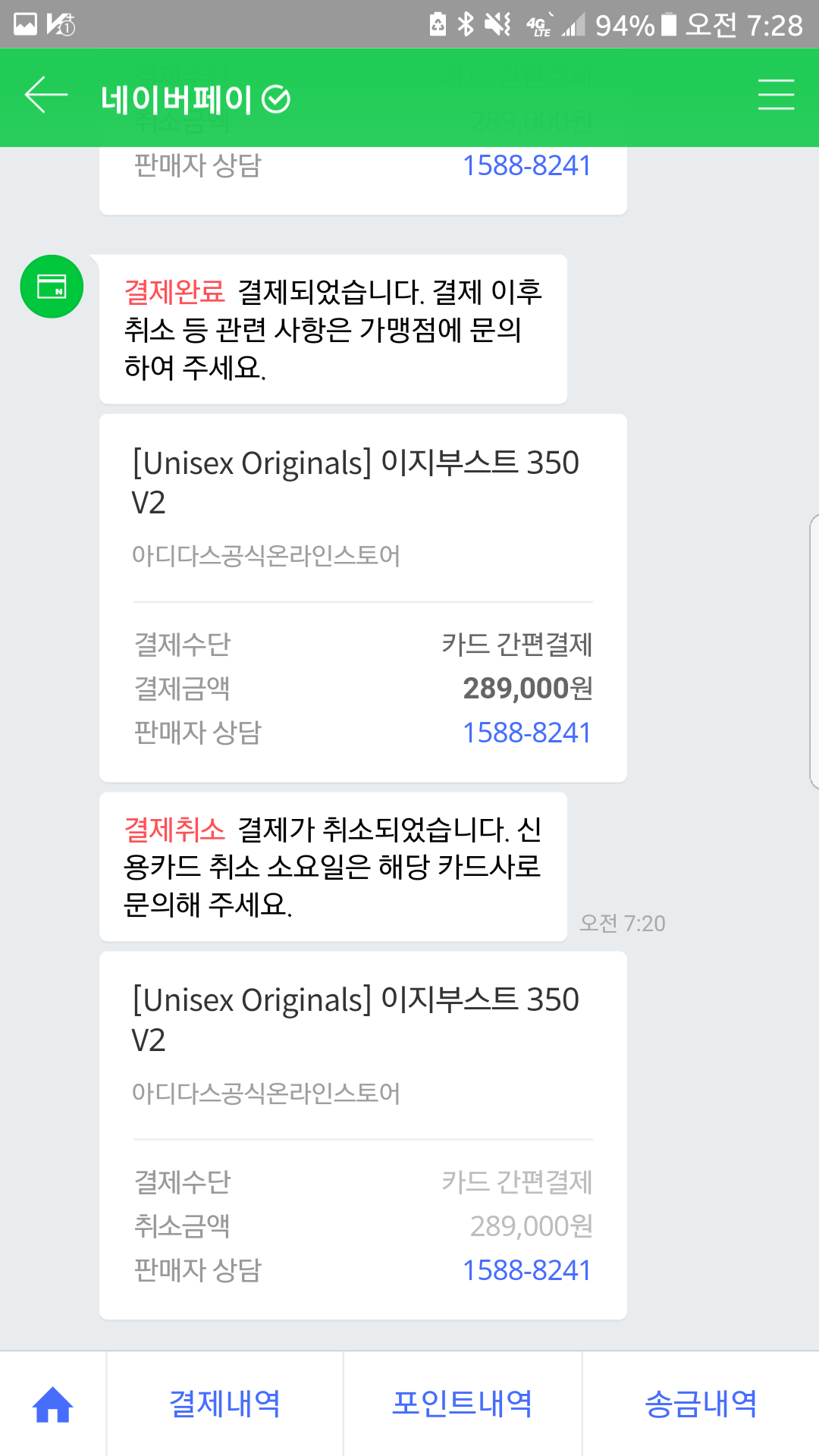
Task: Open the 결제금액 289,000원 order card
Action: pyautogui.click(x=363, y=598)
